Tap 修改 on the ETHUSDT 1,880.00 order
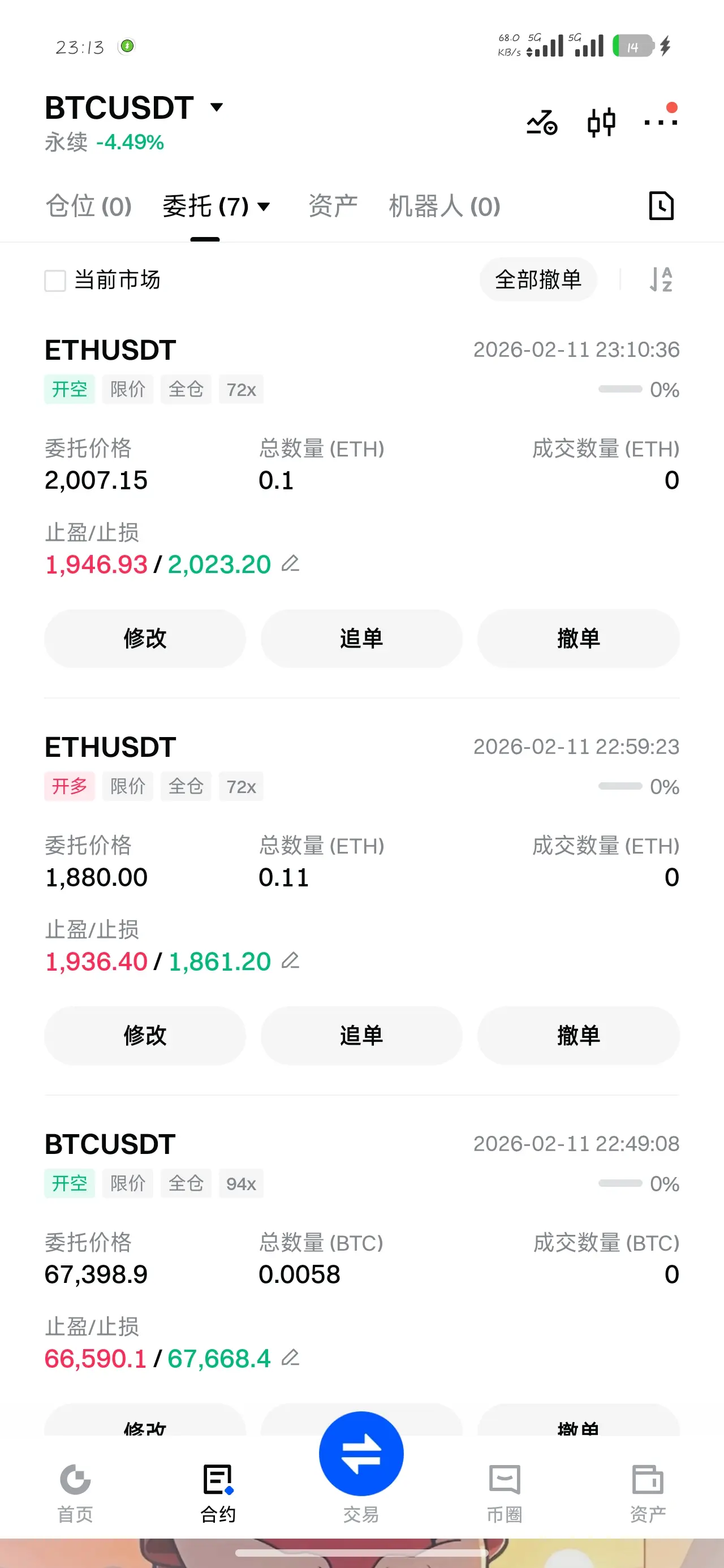Viewport: 724px width, 1568px height. pyautogui.click(x=145, y=1035)
